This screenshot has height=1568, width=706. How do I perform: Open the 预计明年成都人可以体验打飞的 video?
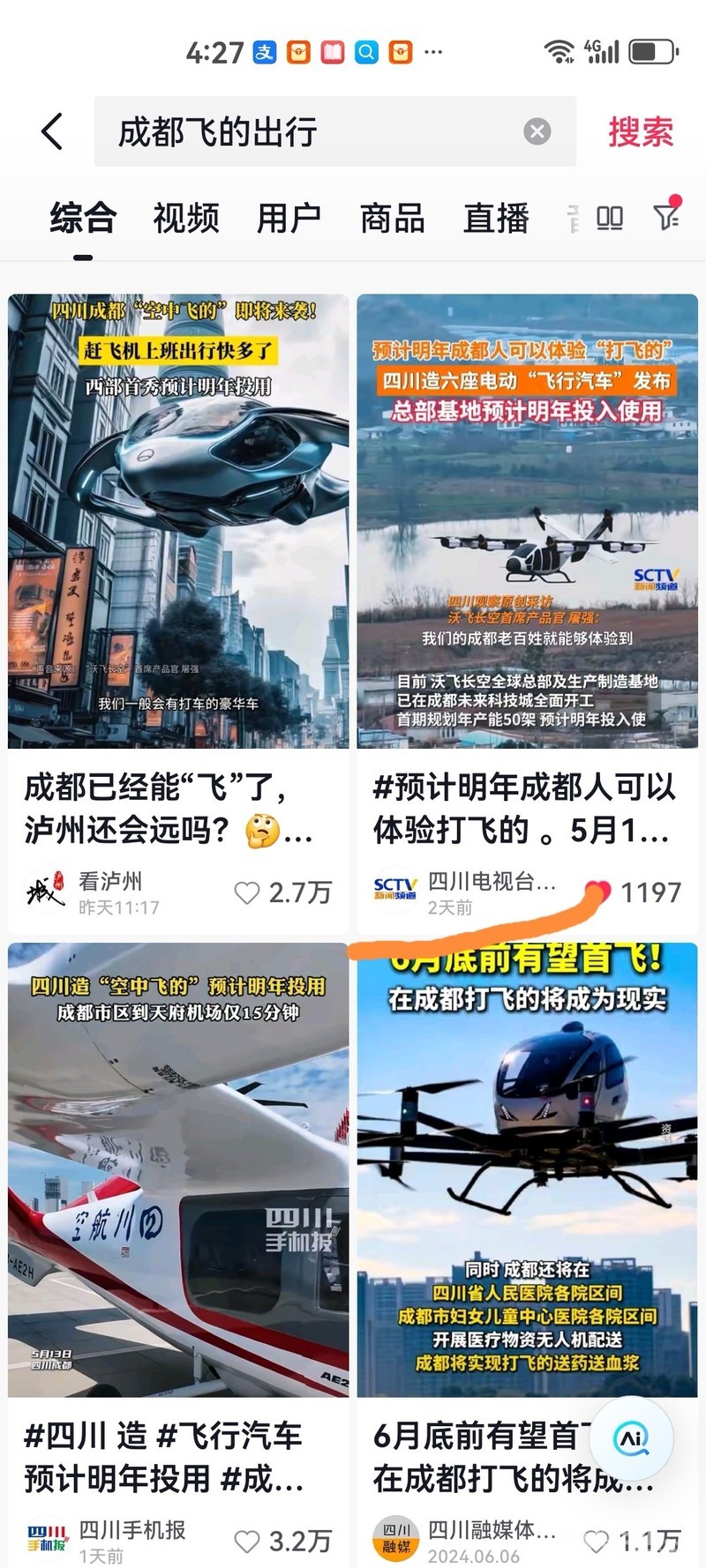tap(527, 520)
